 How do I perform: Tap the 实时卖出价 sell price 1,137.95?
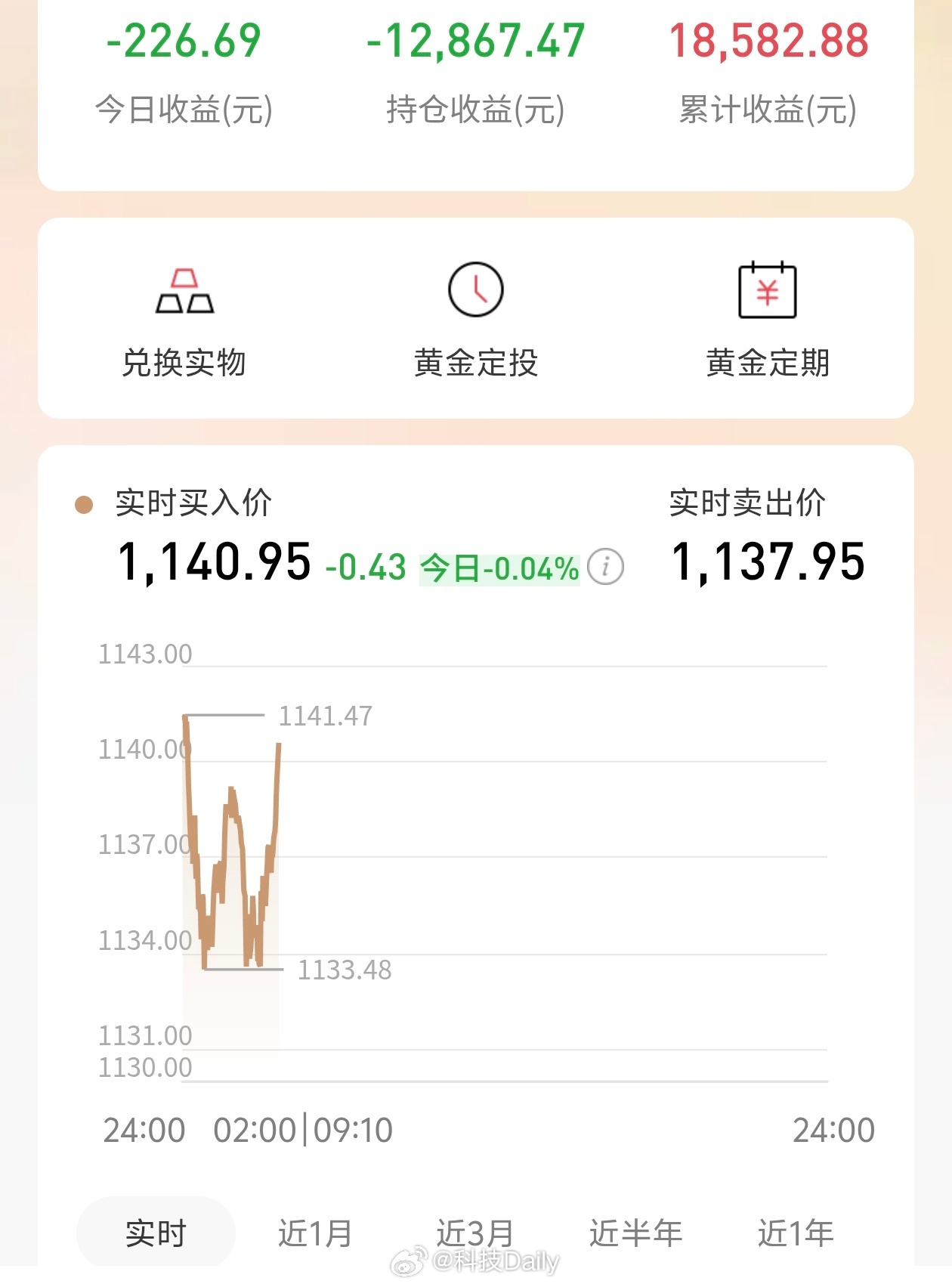click(x=768, y=562)
